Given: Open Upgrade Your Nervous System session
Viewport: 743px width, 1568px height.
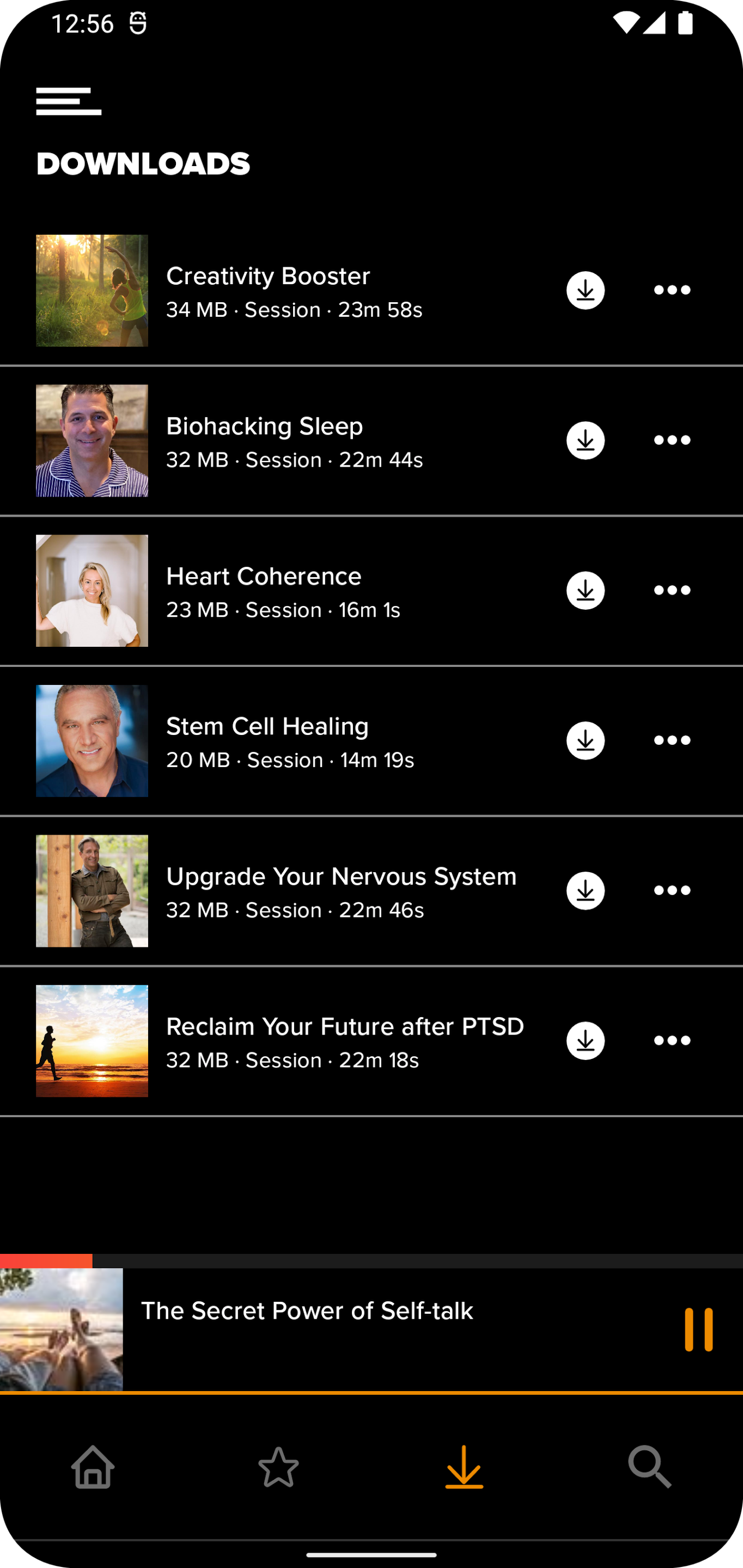Looking at the screenshot, I should [x=341, y=891].
